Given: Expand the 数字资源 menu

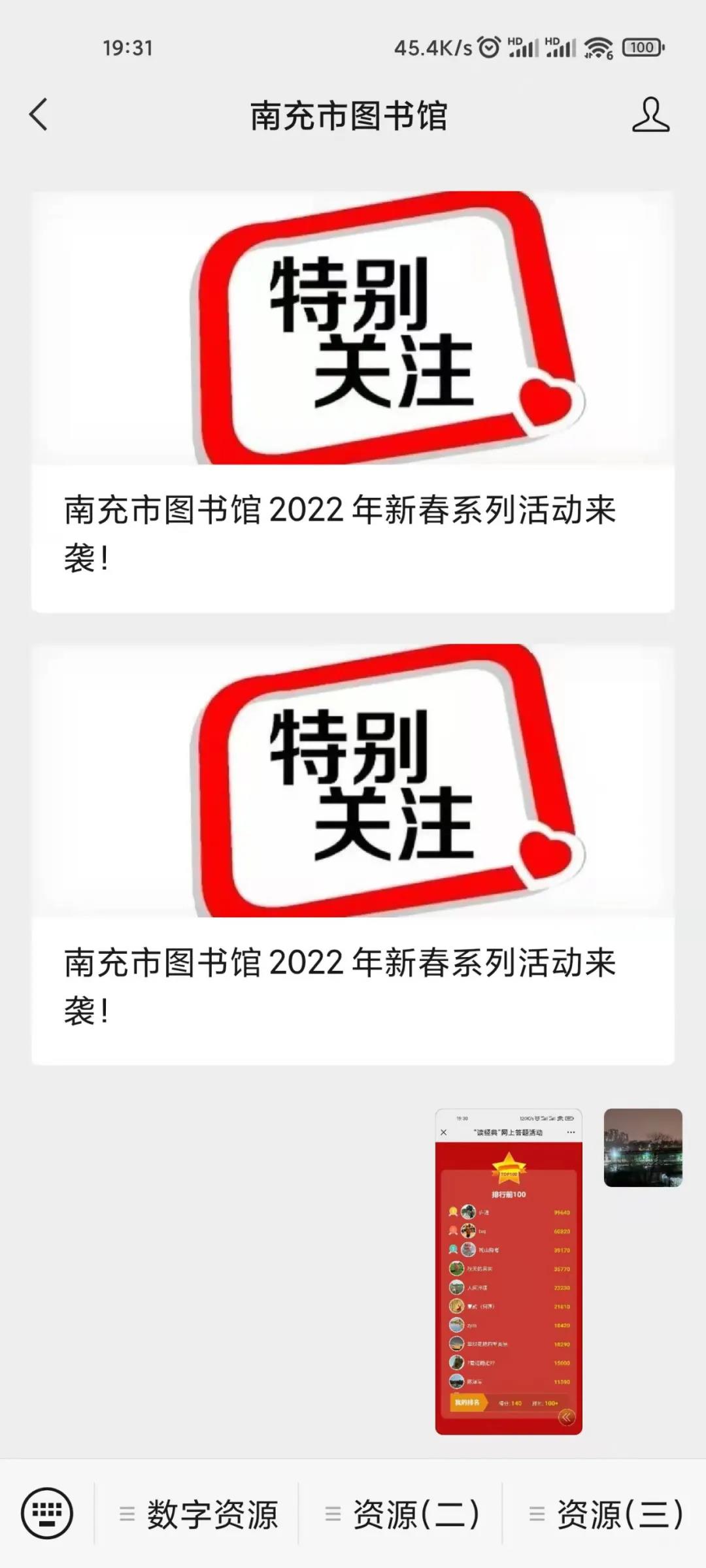Looking at the screenshot, I should tap(199, 1514).
